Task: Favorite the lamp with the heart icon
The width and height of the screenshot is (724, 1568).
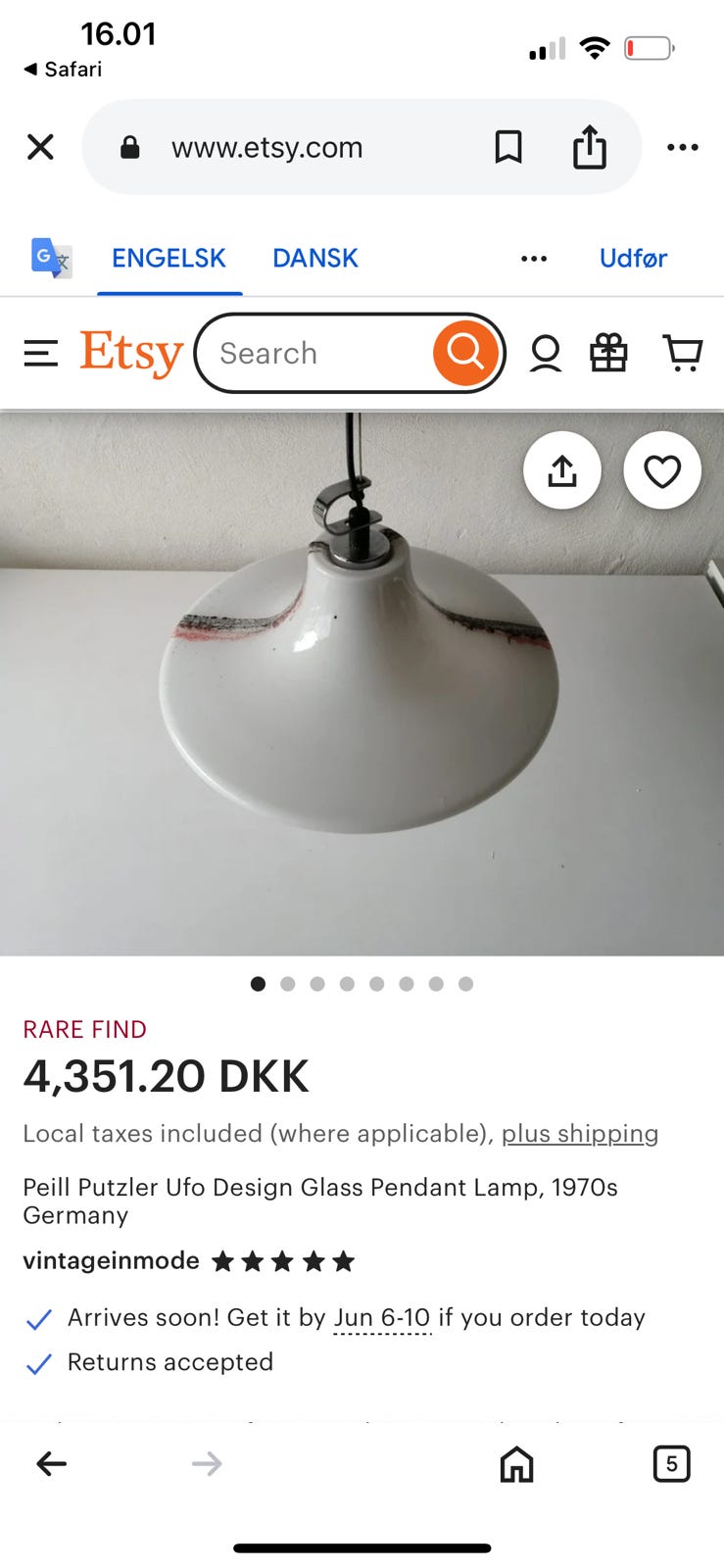Action: [662, 469]
